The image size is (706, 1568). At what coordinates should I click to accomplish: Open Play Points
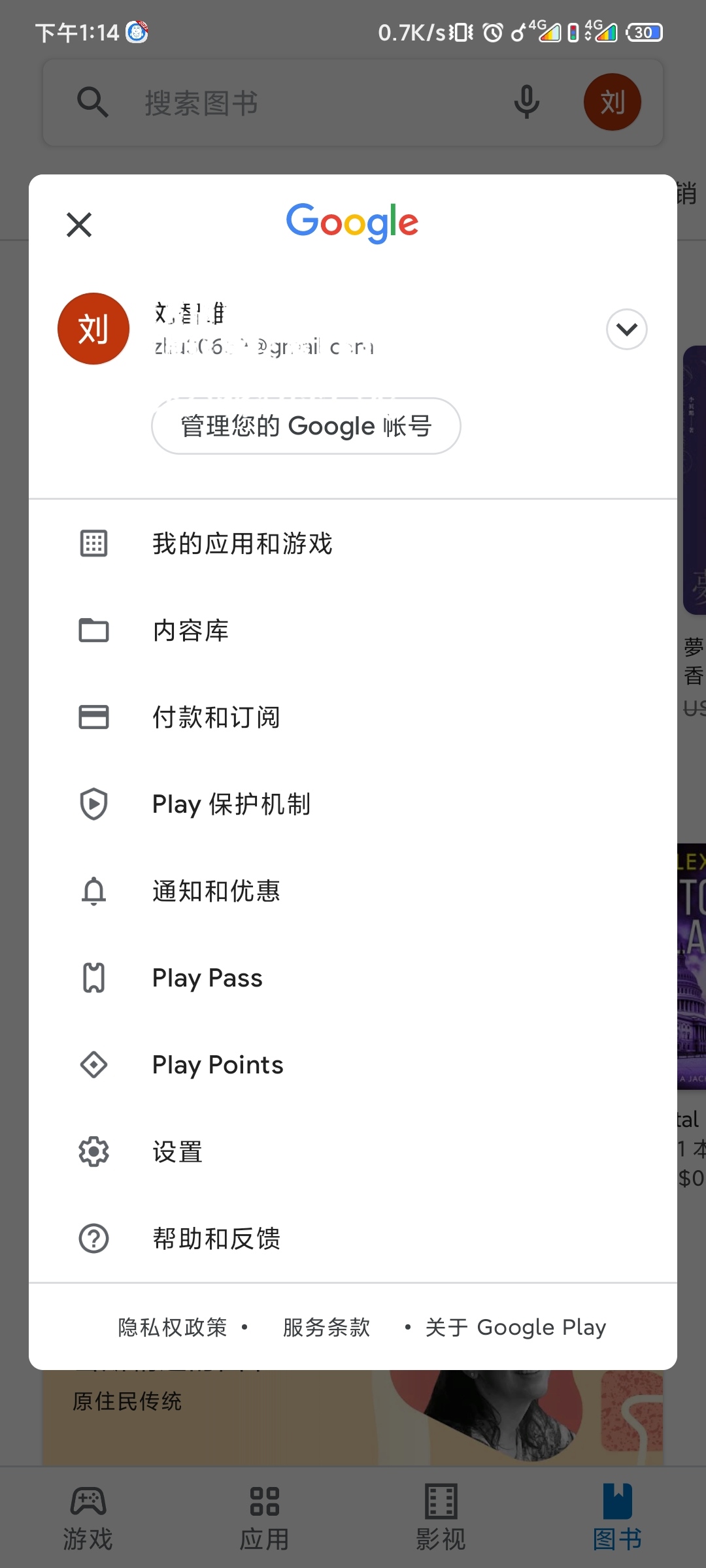tap(217, 1065)
